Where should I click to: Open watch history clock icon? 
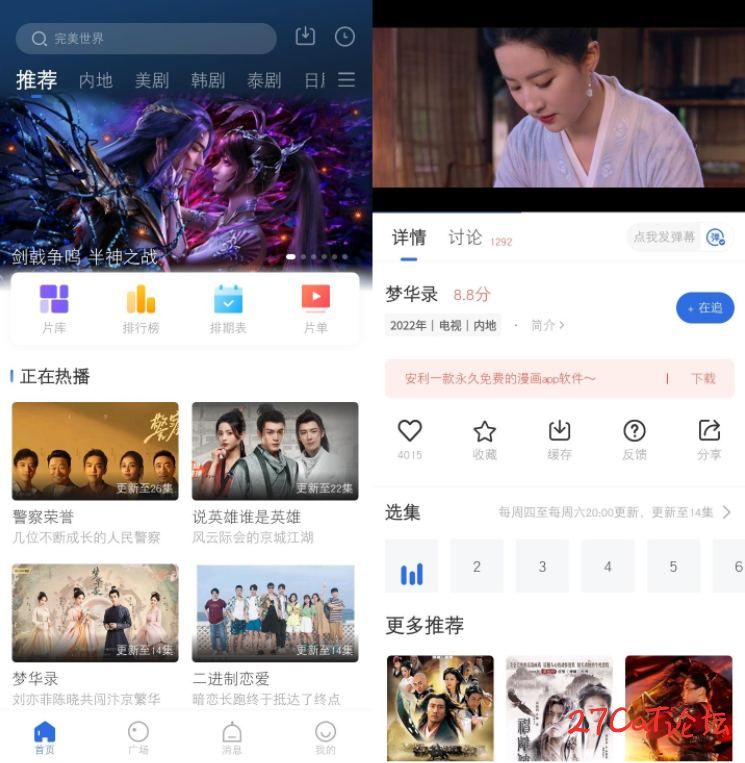pyautogui.click(x=344, y=37)
